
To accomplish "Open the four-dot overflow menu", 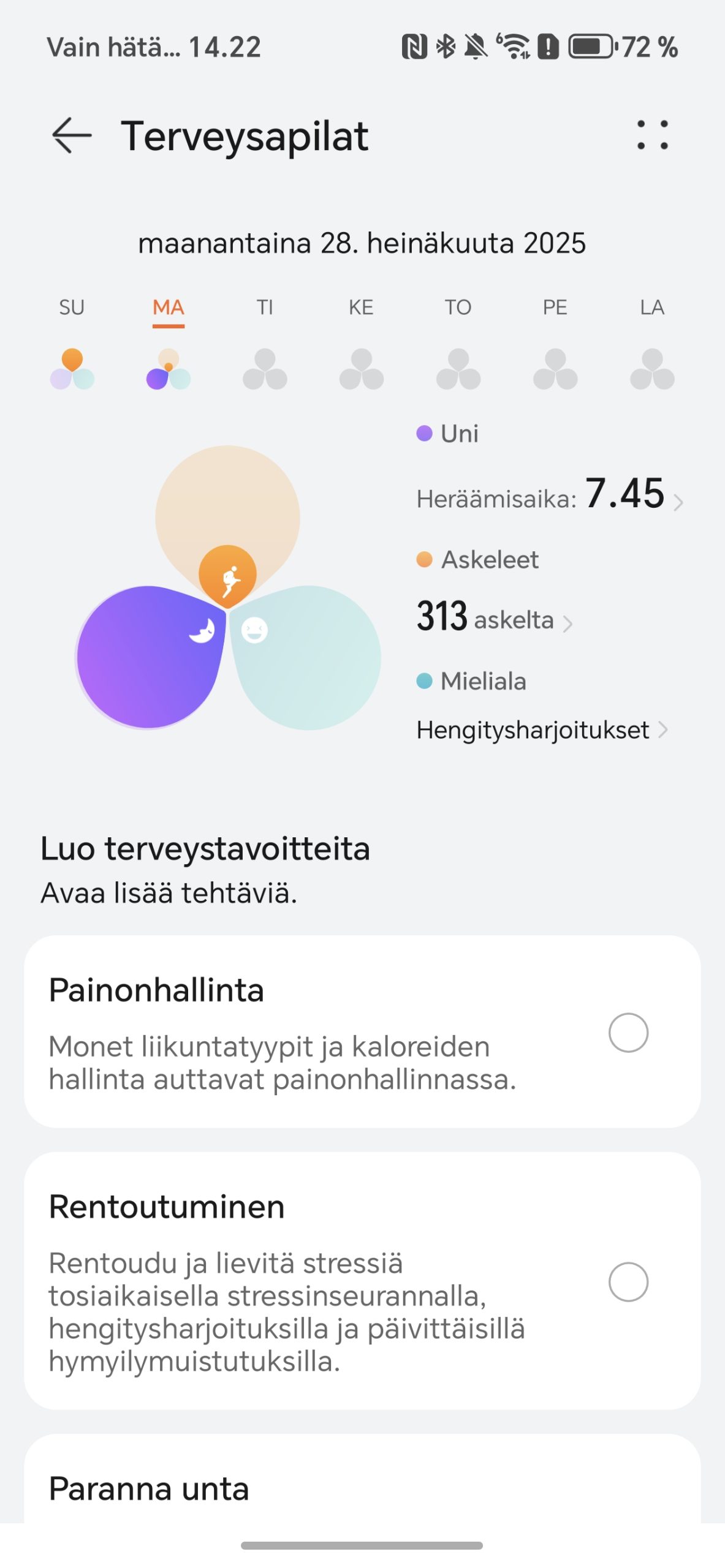I will [652, 135].
